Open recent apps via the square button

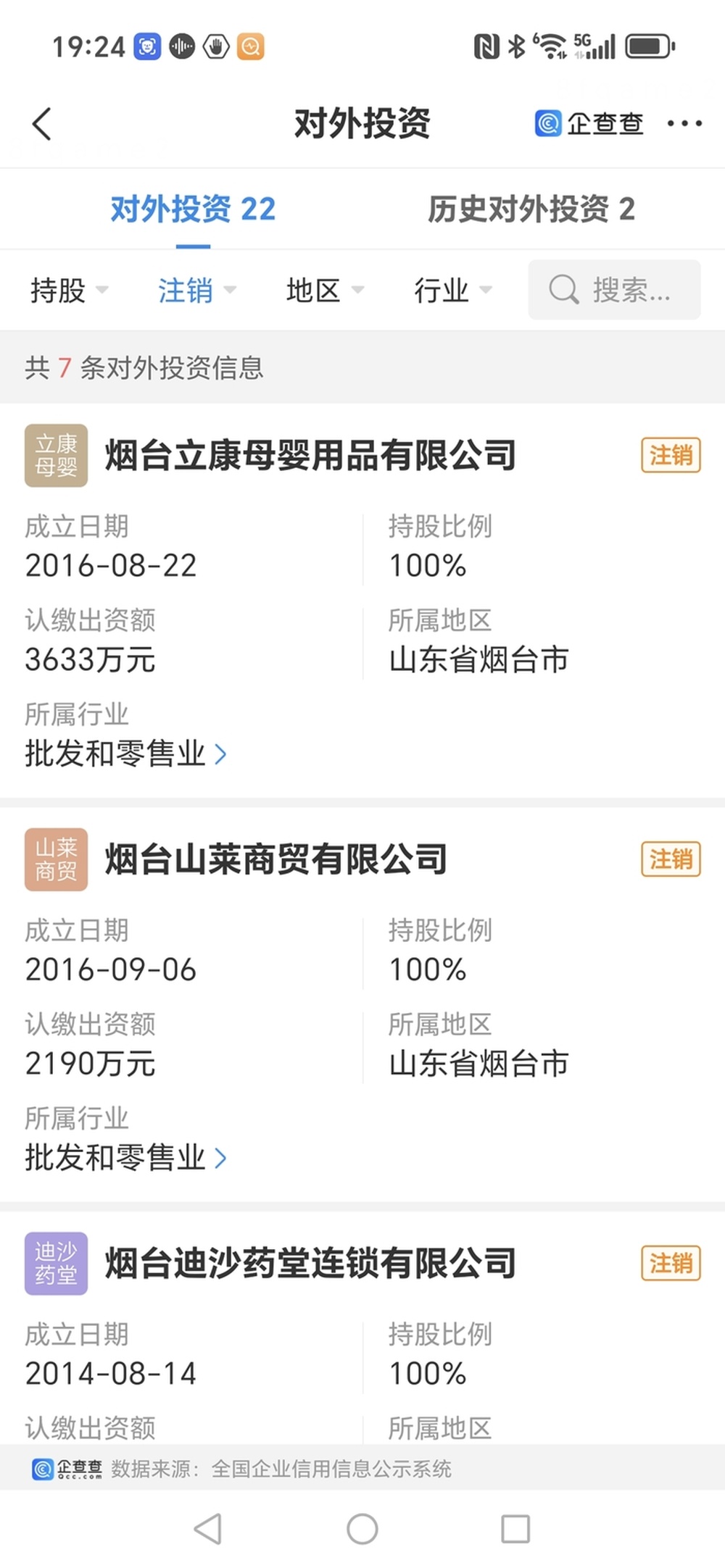click(515, 1529)
